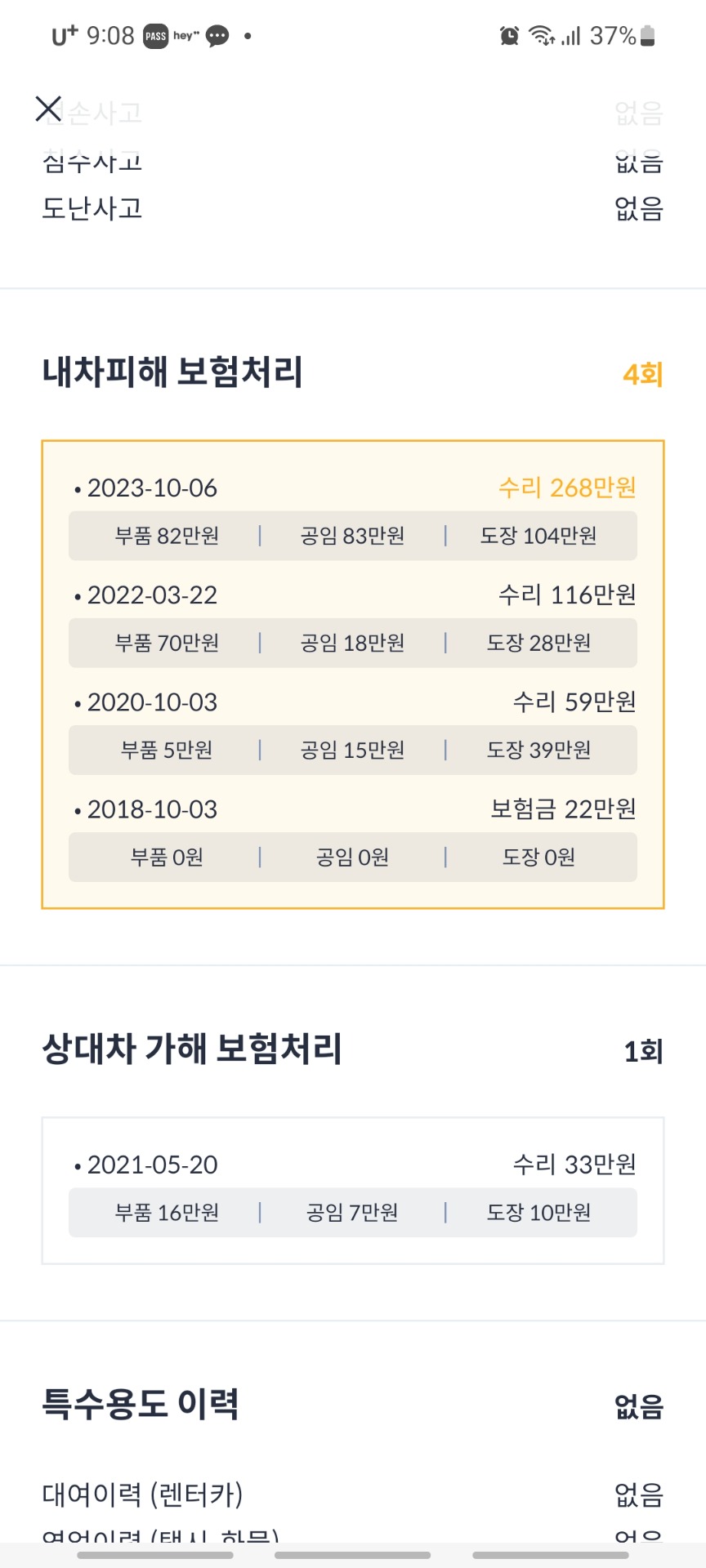
Task: Tap 수리 268만원 amount text
Action: (567, 488)
